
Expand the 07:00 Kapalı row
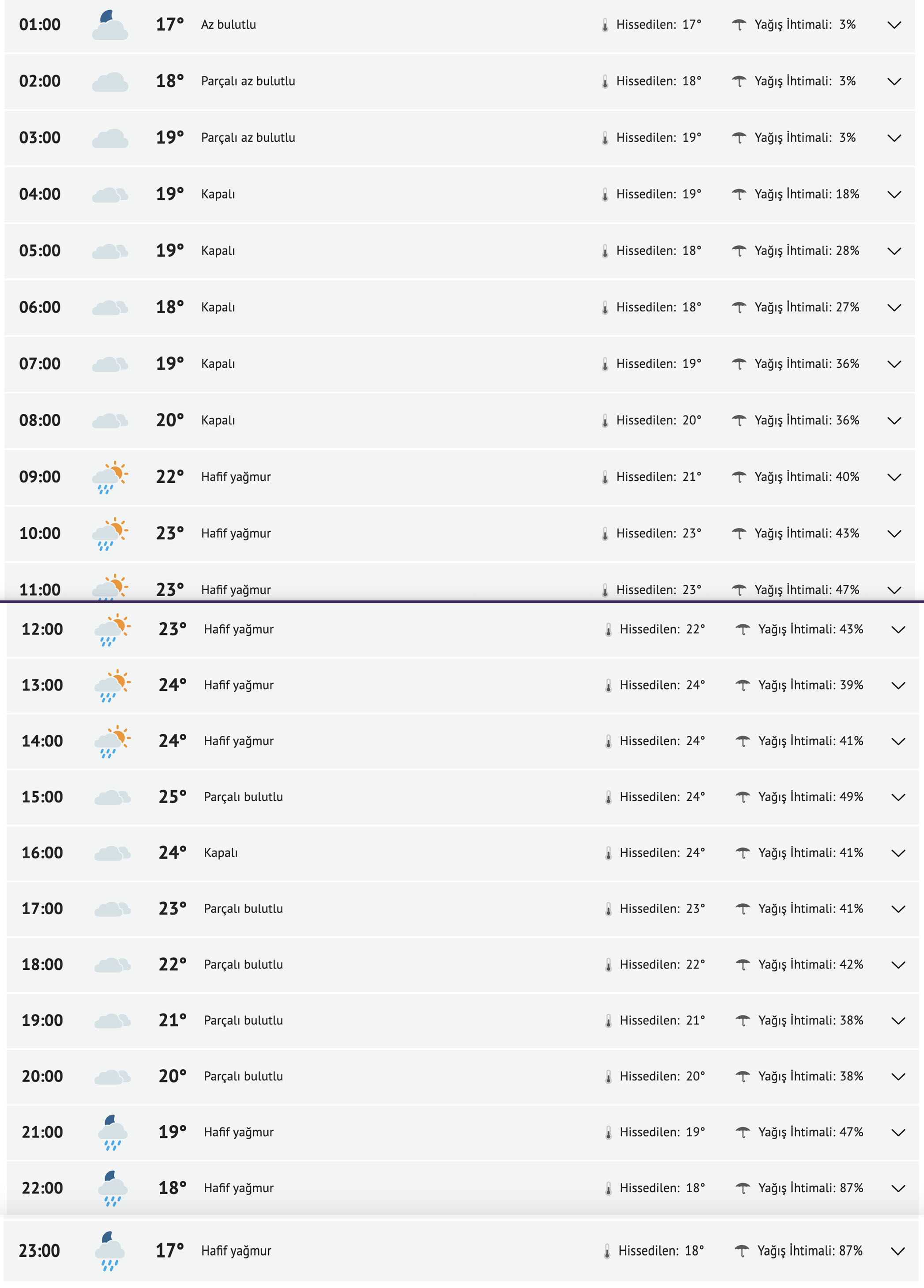894,364
